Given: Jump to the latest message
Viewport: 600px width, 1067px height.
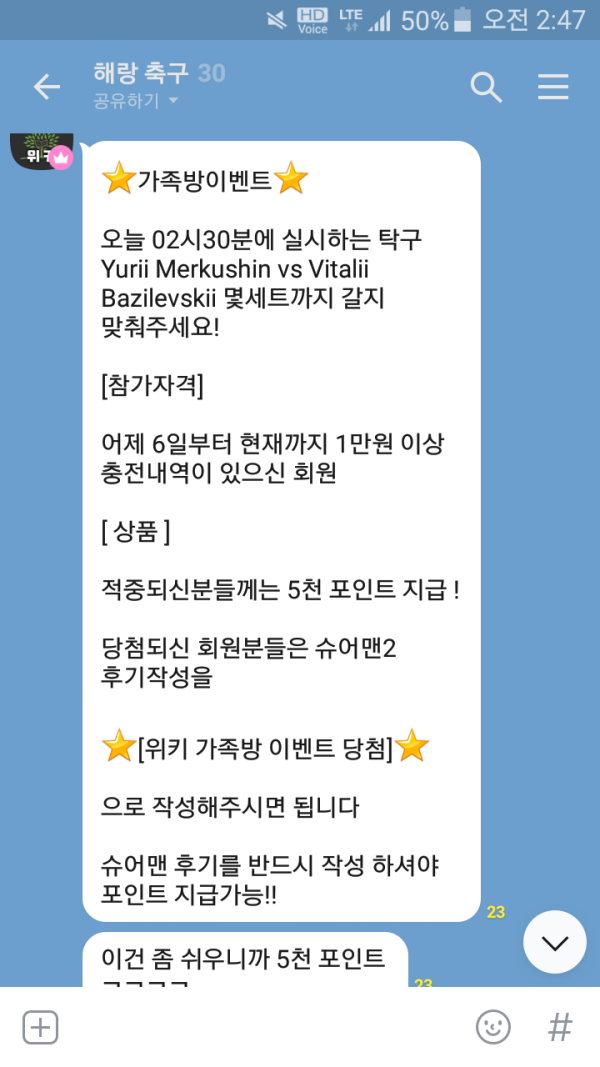Looking at the screenshot, I should (554, 942).
